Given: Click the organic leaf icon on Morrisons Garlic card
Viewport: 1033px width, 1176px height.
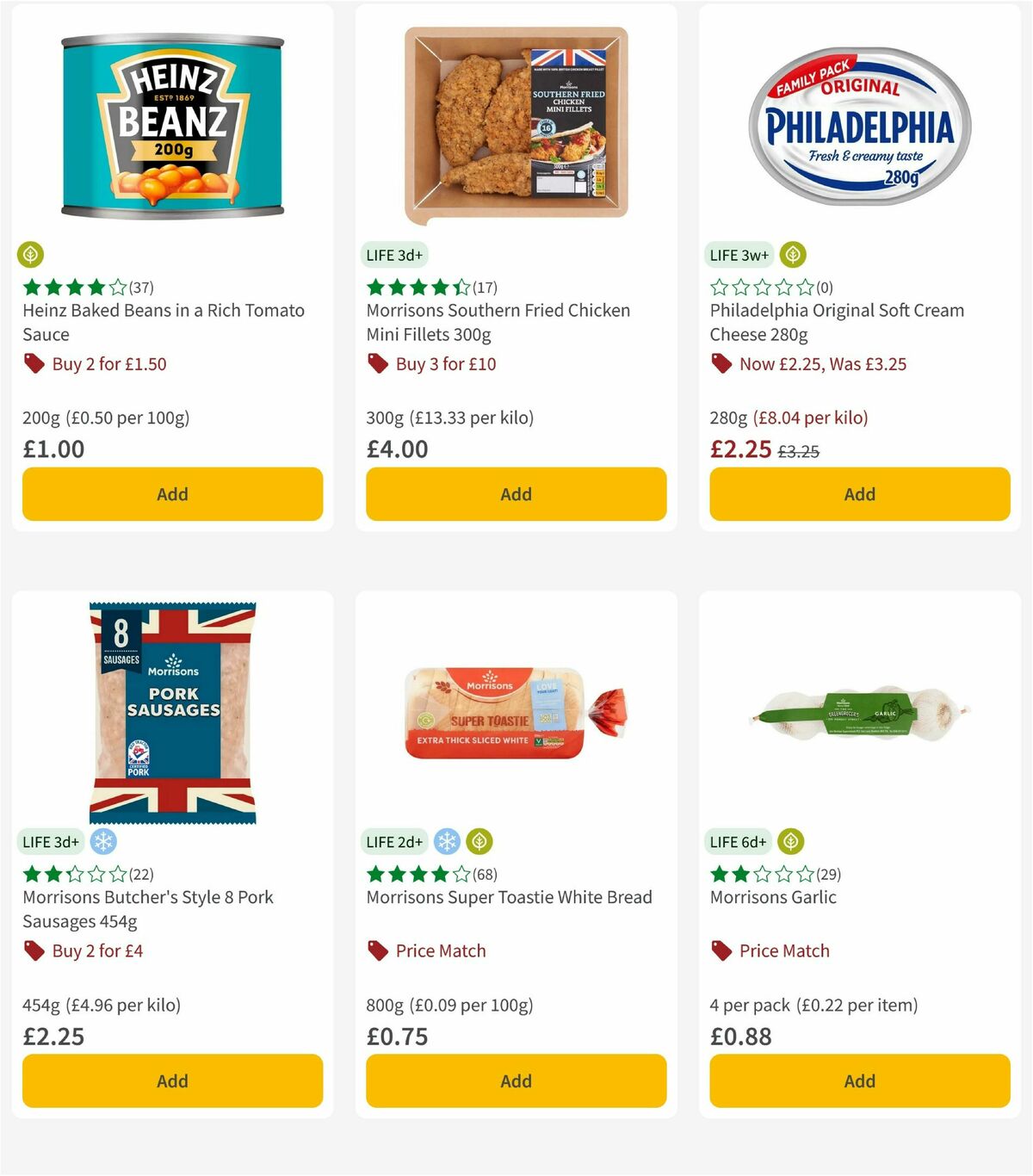Looking at the screenshot, I should pyautogui.click(x=789, y=842).
